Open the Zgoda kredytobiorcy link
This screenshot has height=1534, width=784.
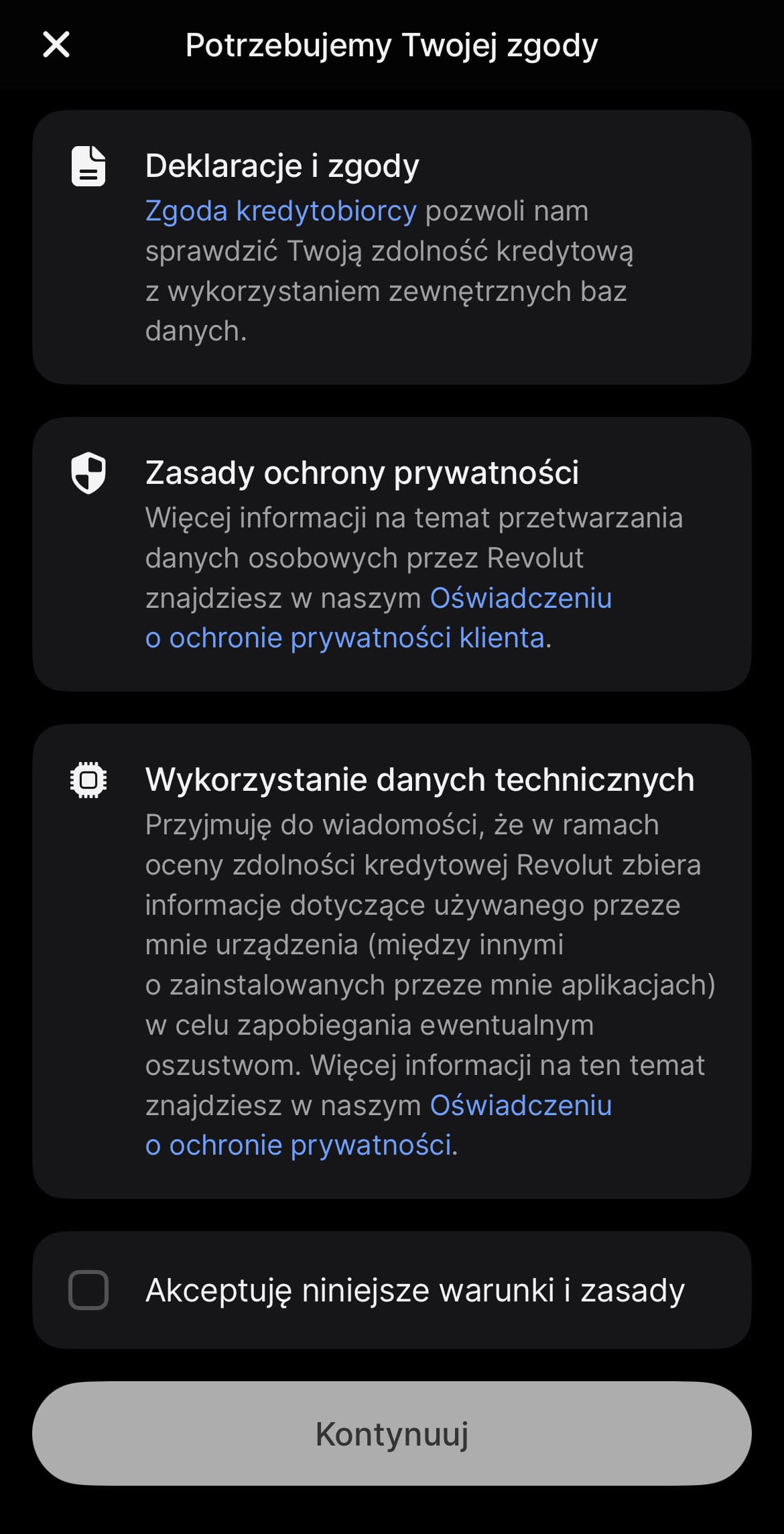coord(281,211)
